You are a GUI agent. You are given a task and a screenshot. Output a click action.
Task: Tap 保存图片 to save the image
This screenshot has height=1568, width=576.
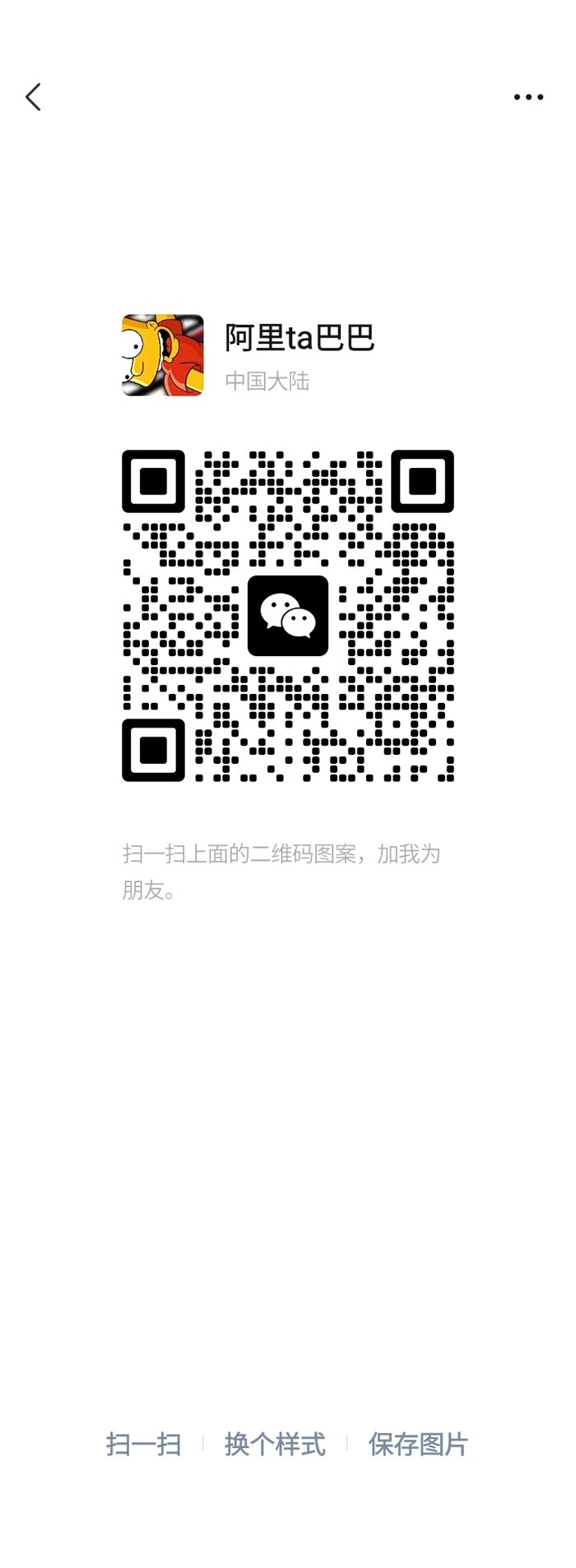pyautogui.click(x=418, y=1444)
